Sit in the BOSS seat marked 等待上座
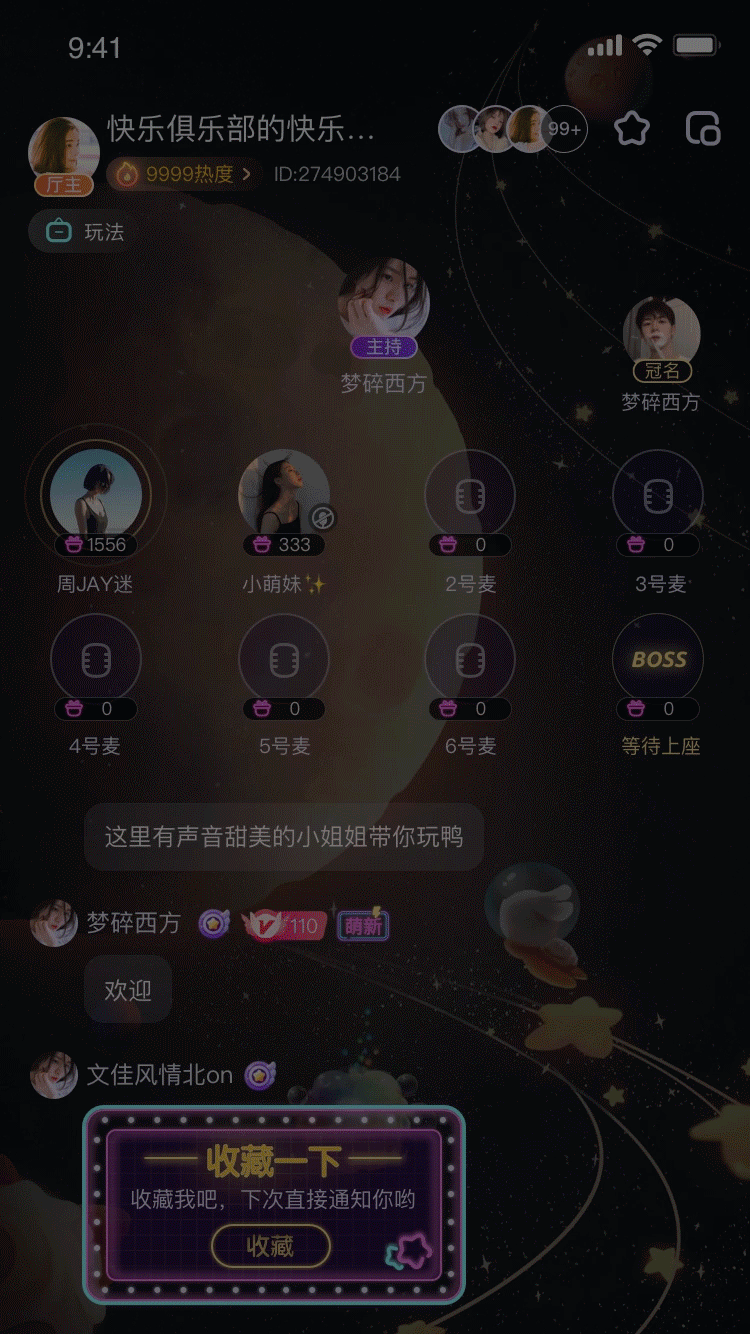Image resolution: width=750 pixels, height=1334 pixels. click(657, 657)
